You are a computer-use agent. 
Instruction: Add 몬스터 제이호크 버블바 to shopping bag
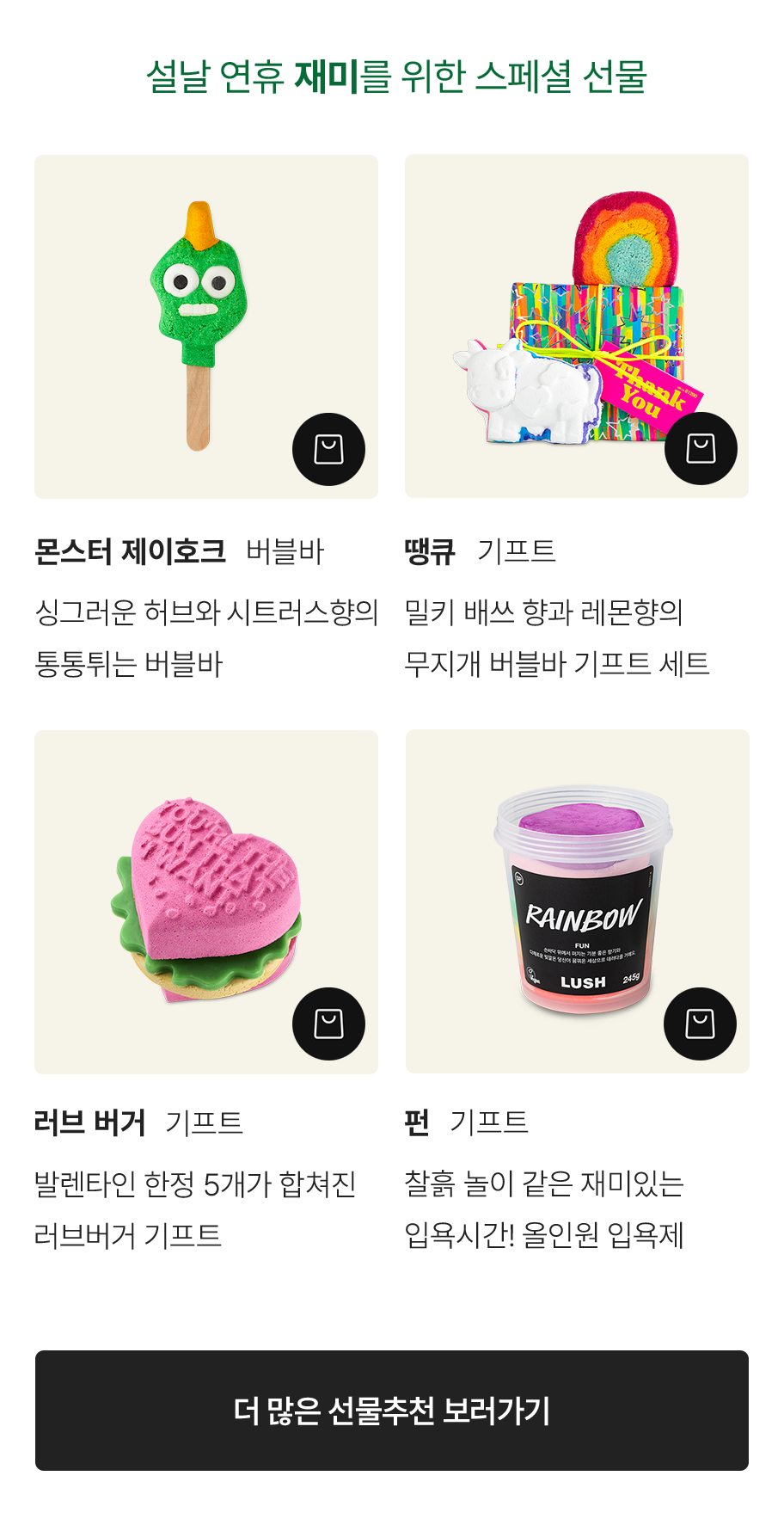(x=328, y=449)
